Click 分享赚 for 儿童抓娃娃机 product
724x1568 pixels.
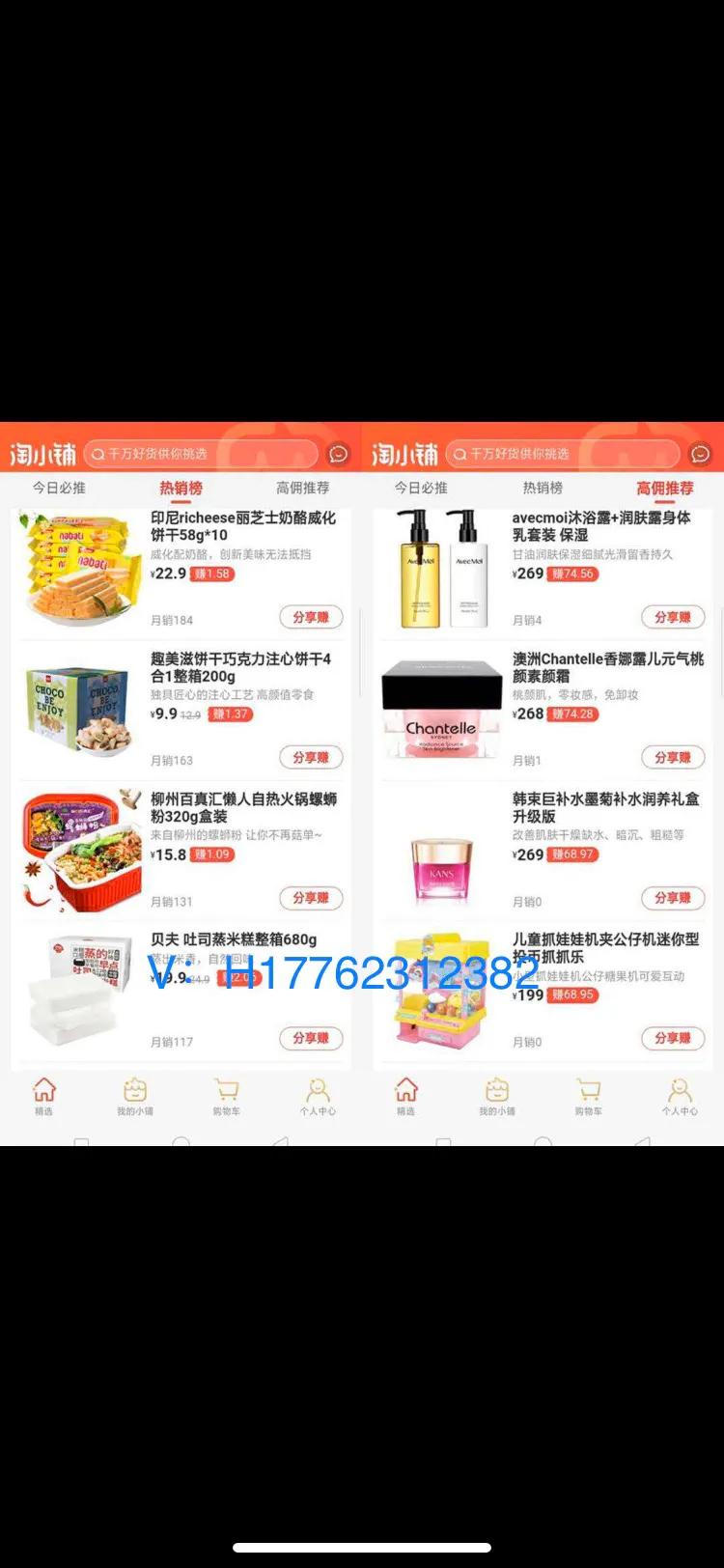coord(672,1040)
